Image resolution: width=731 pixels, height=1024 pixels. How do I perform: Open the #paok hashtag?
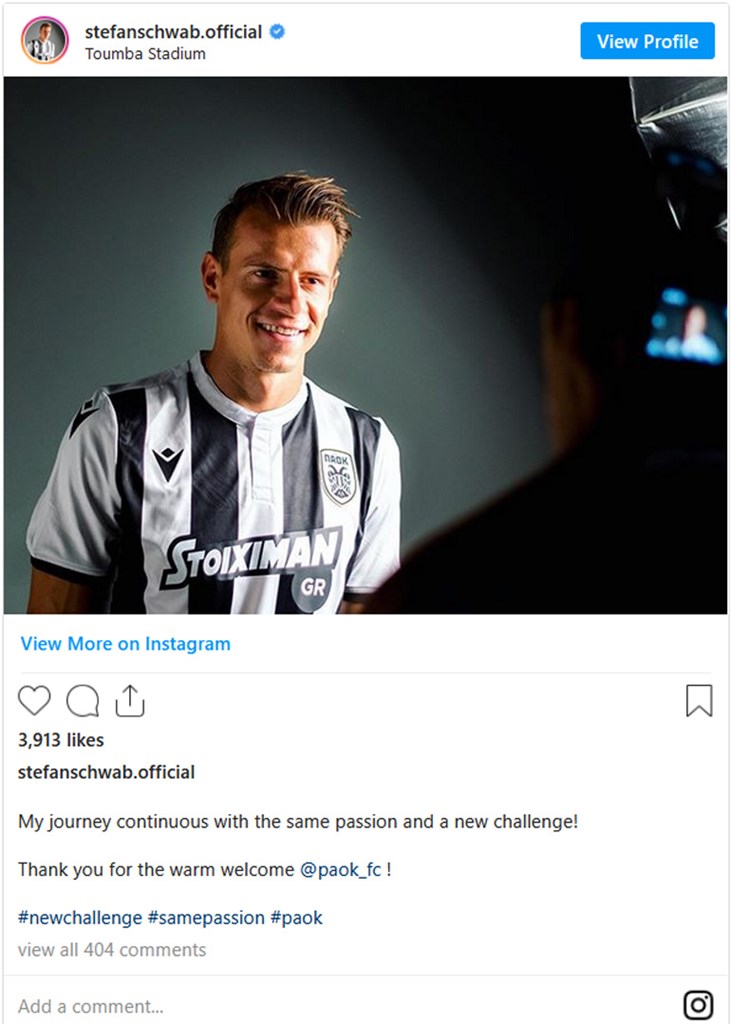coord(296,917)
